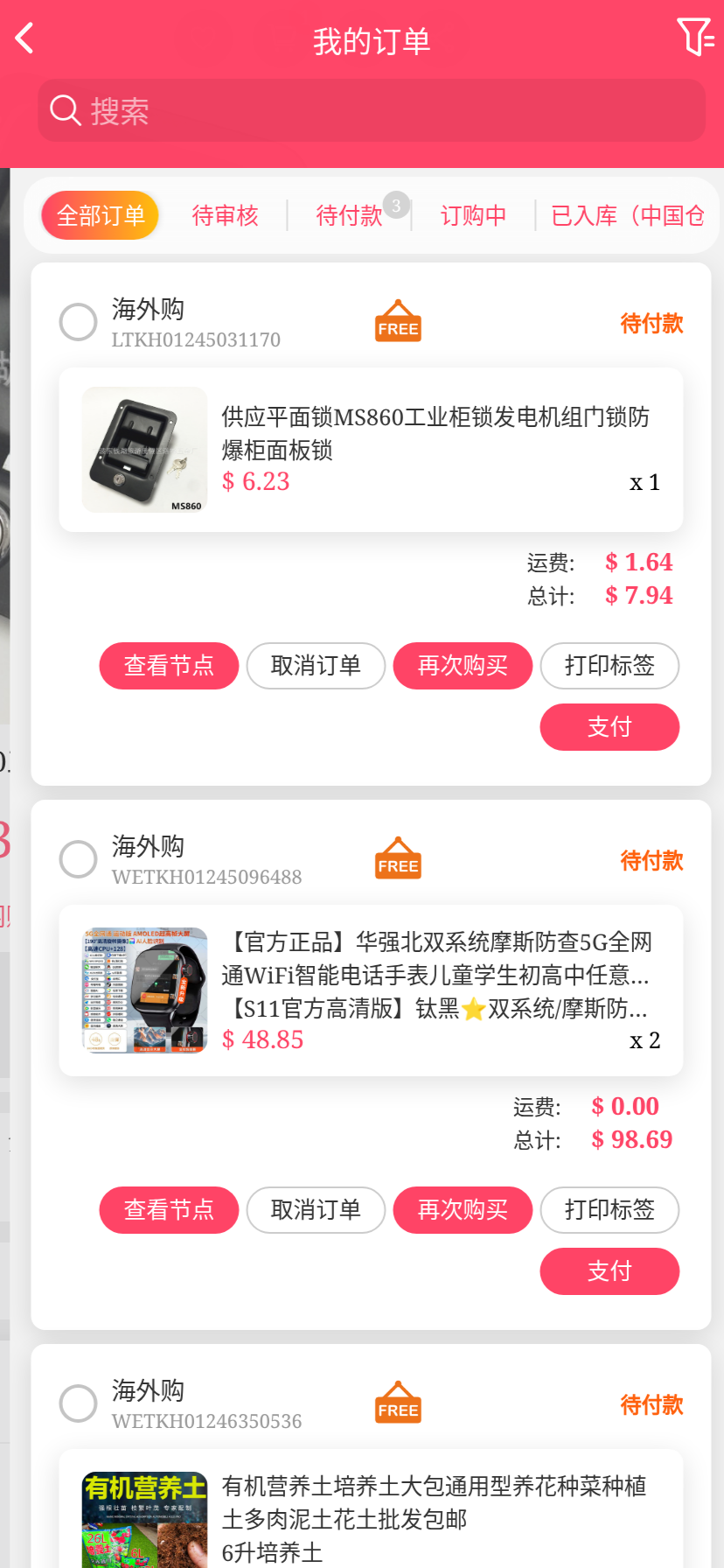724x1568 pixels.
Task: Select order LTKH01245031170 radio button
Action: point(78,322)
